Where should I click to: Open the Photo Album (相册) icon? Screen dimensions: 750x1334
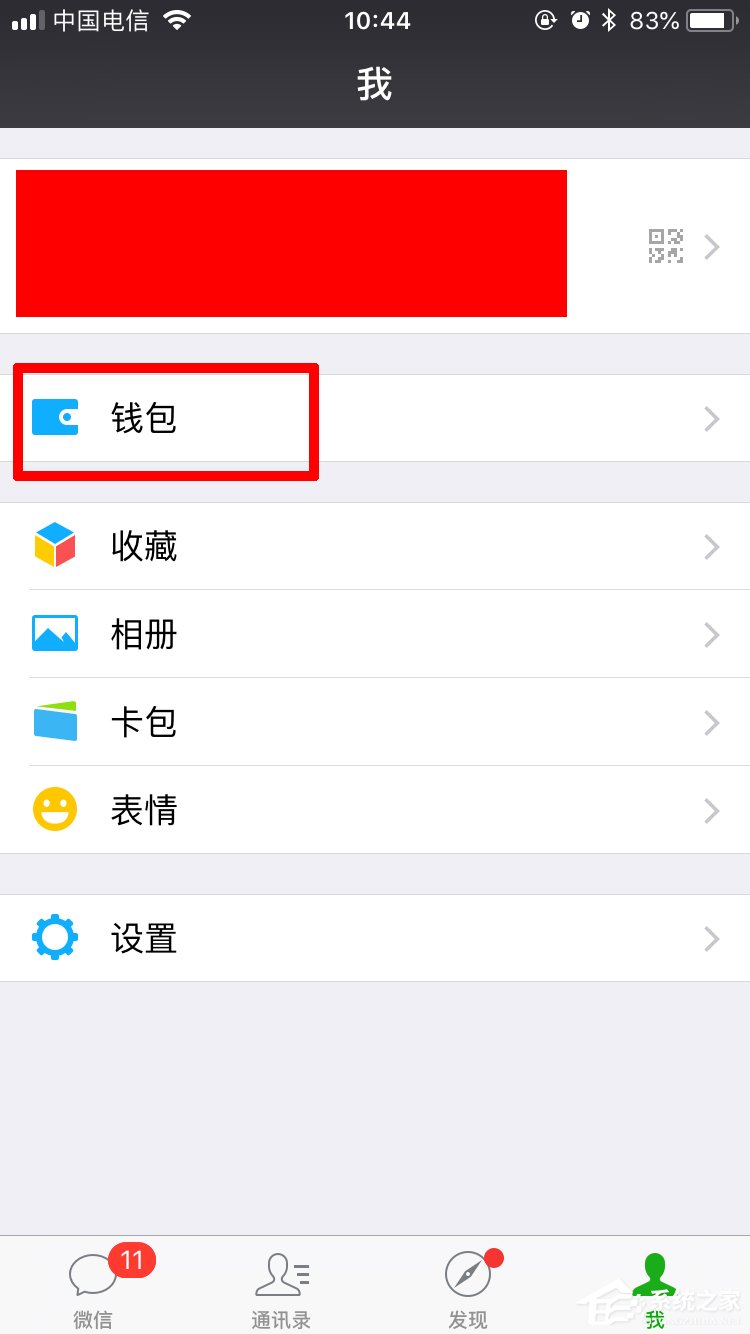(55, 634)
